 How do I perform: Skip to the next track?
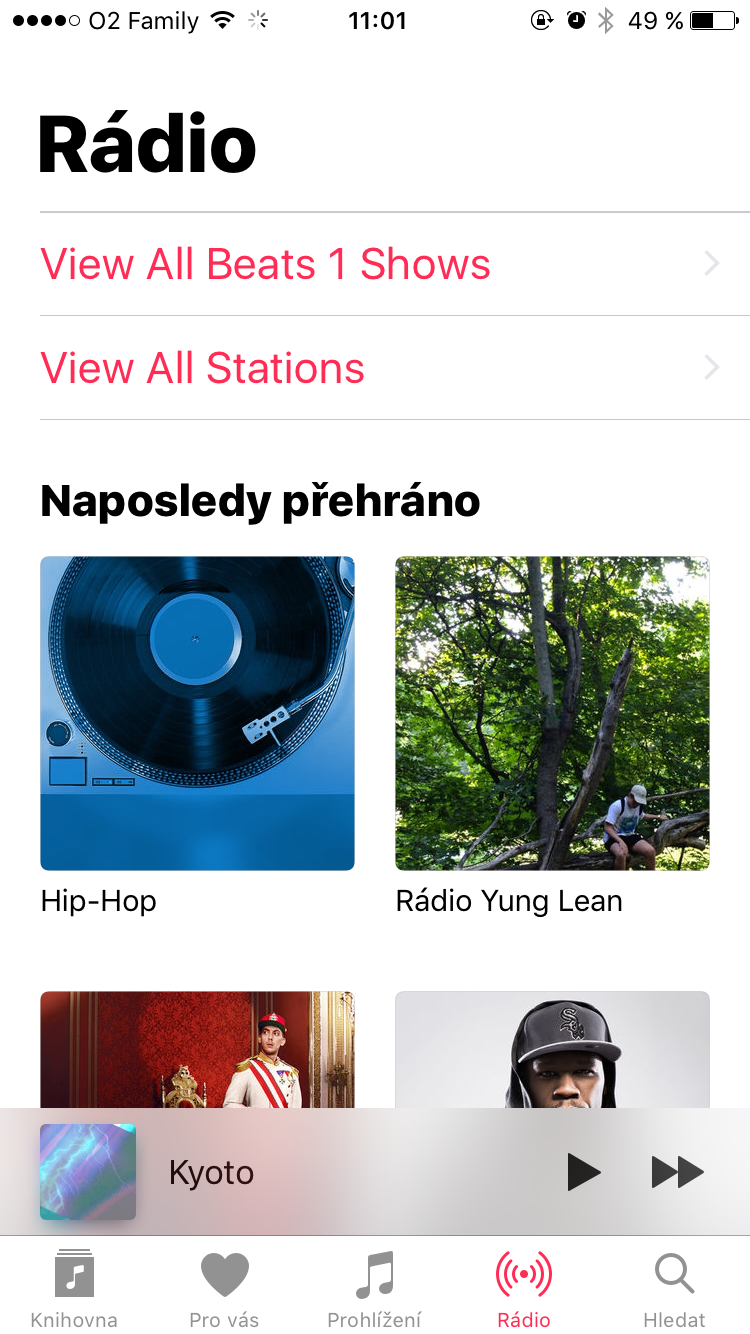pos(678,1172)
